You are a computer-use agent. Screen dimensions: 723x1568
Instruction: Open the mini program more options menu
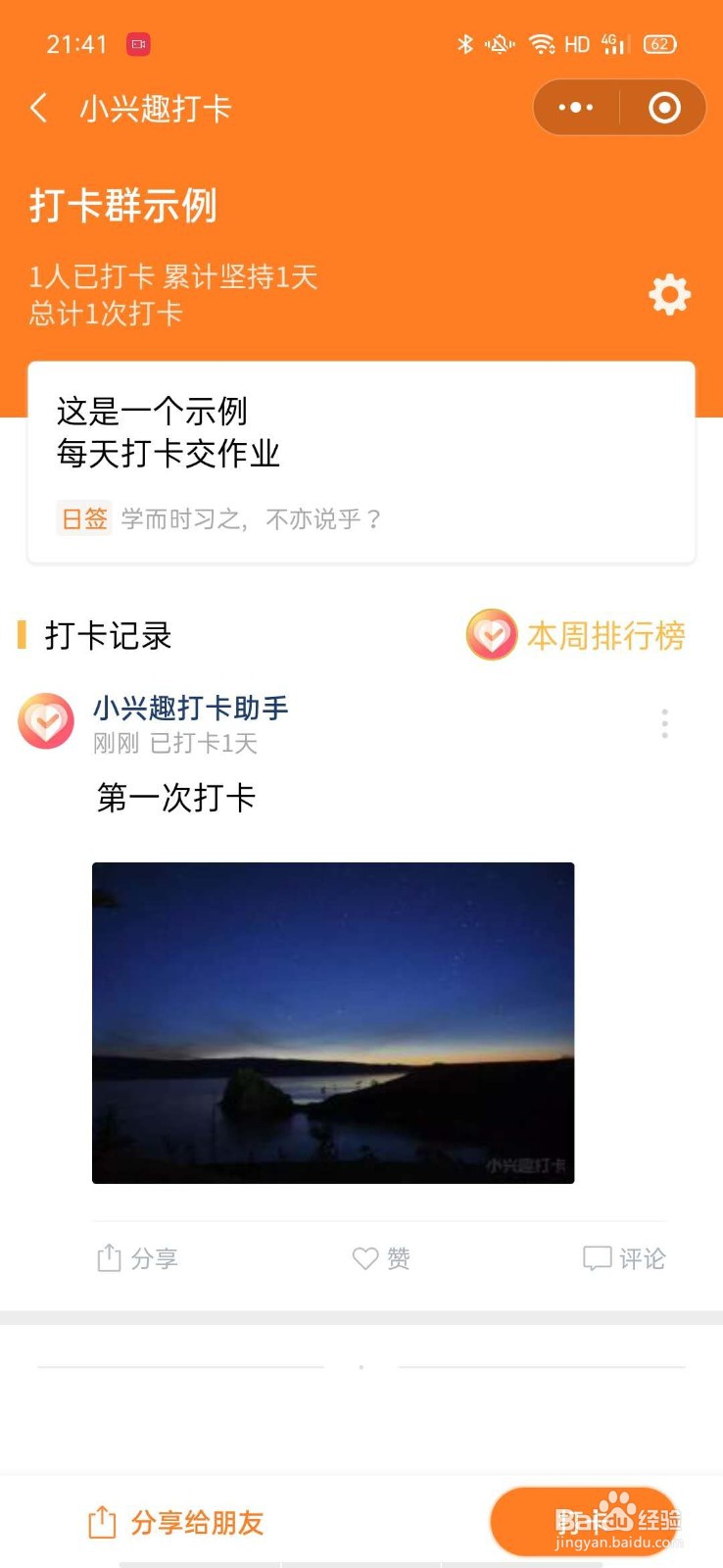pyautogui.click(x=576, y=108)
